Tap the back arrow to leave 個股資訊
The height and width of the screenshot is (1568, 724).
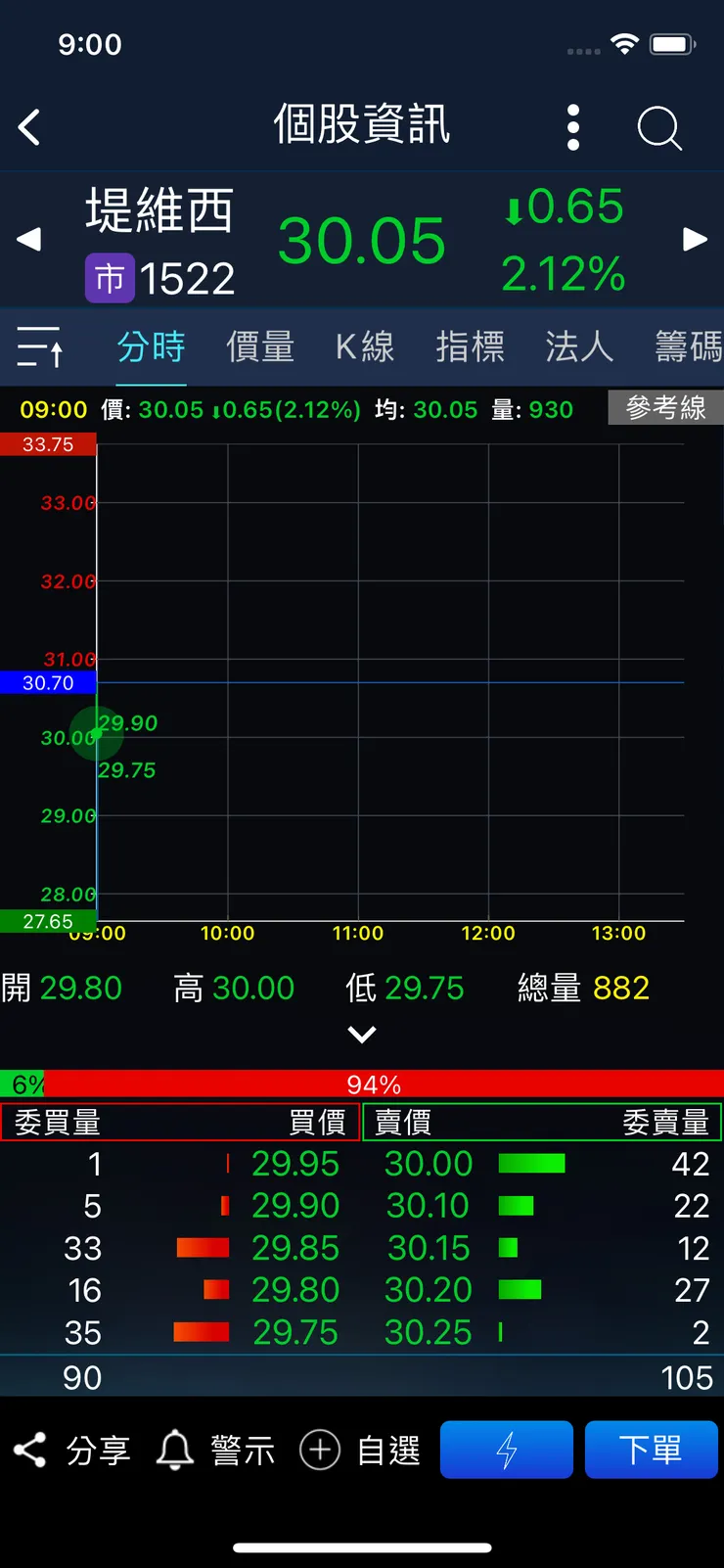click(29, 127)
